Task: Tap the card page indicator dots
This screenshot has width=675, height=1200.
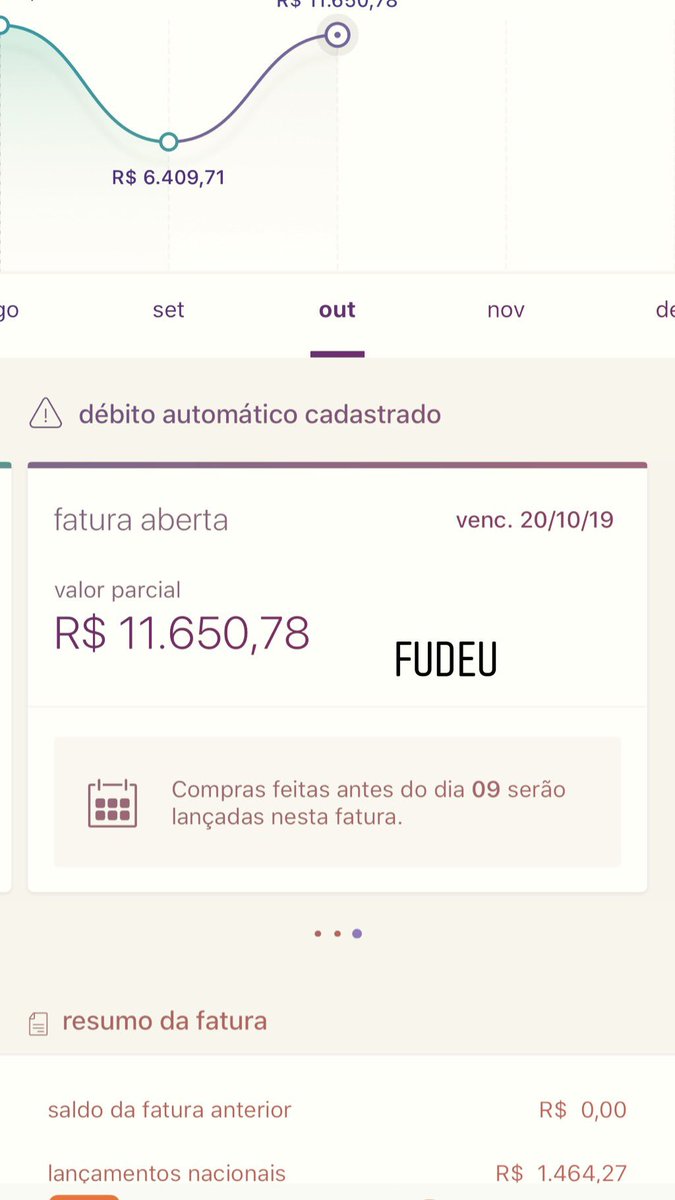Action: 337,934
